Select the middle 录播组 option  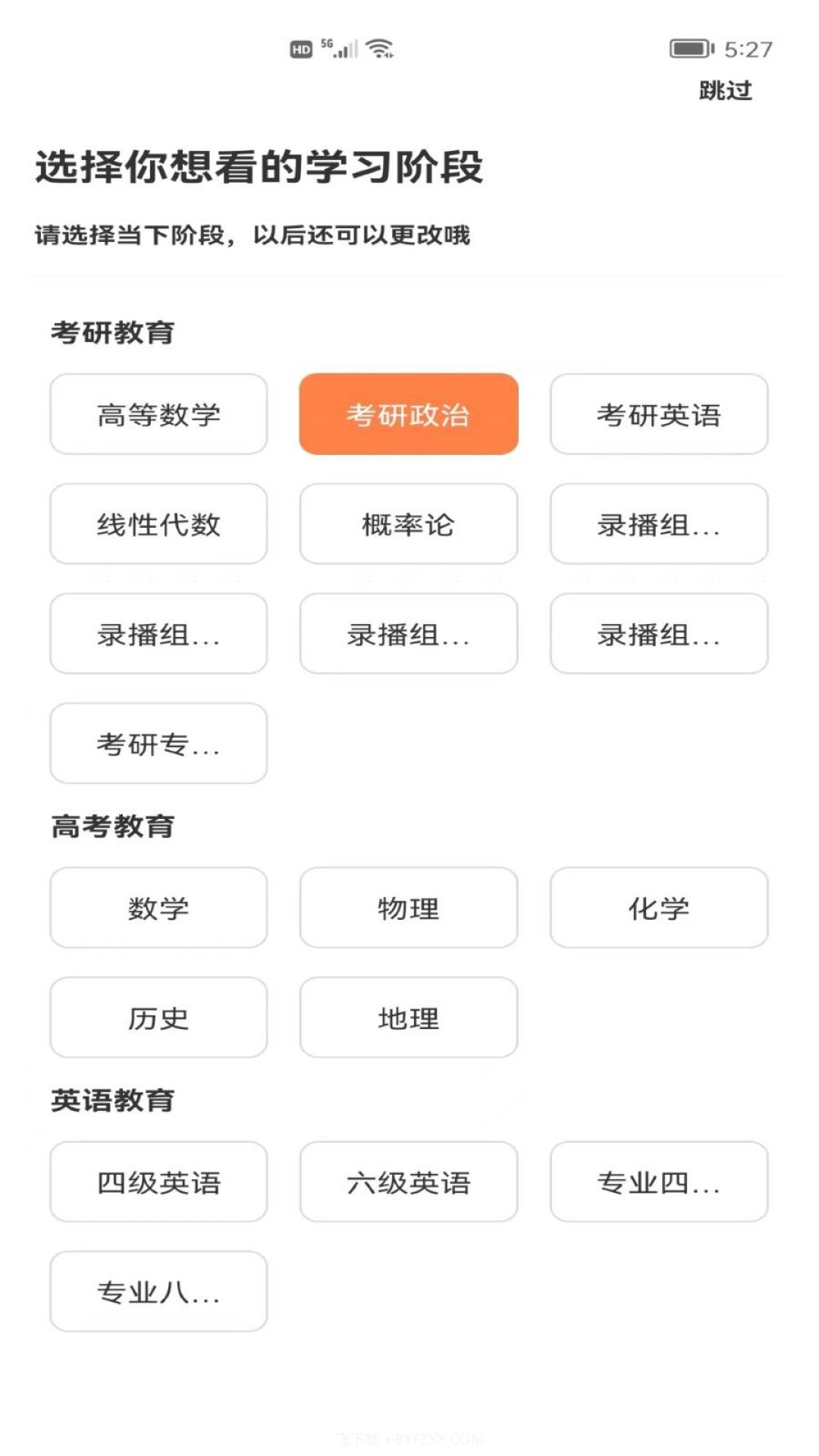pos(409,634)
